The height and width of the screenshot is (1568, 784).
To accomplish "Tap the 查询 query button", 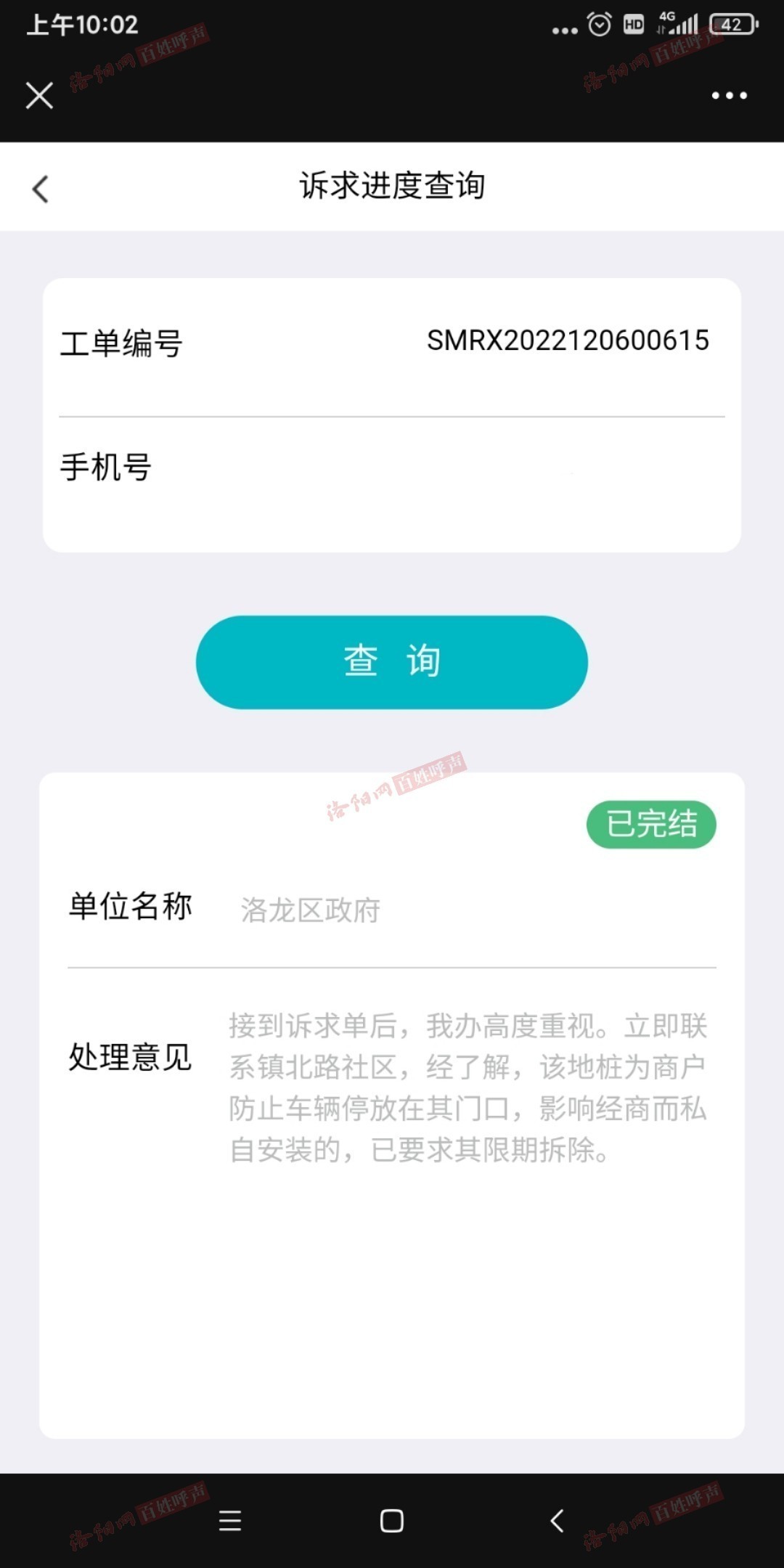I will pos(392,662).
